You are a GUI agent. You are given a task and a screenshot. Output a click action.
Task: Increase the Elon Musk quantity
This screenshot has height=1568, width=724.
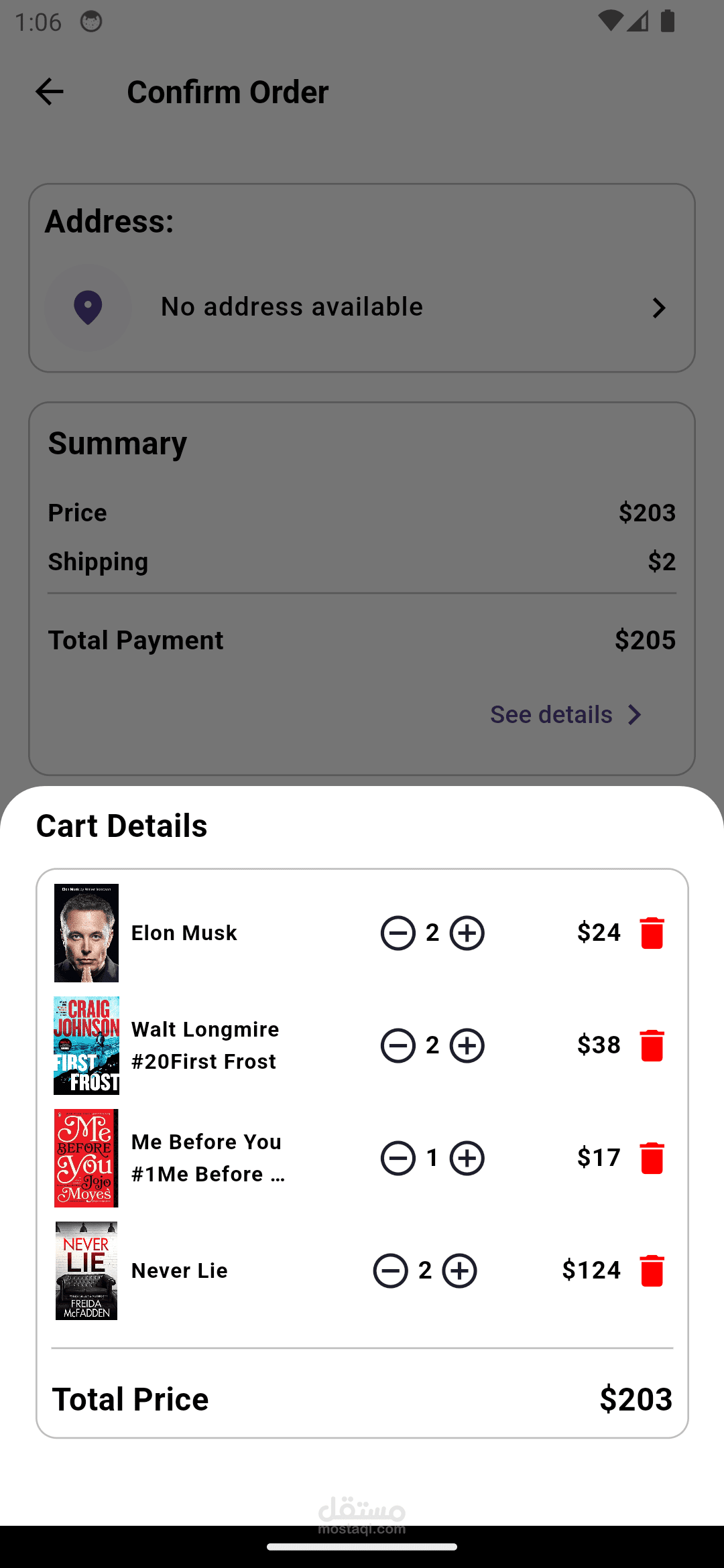[x=467, y=933]
